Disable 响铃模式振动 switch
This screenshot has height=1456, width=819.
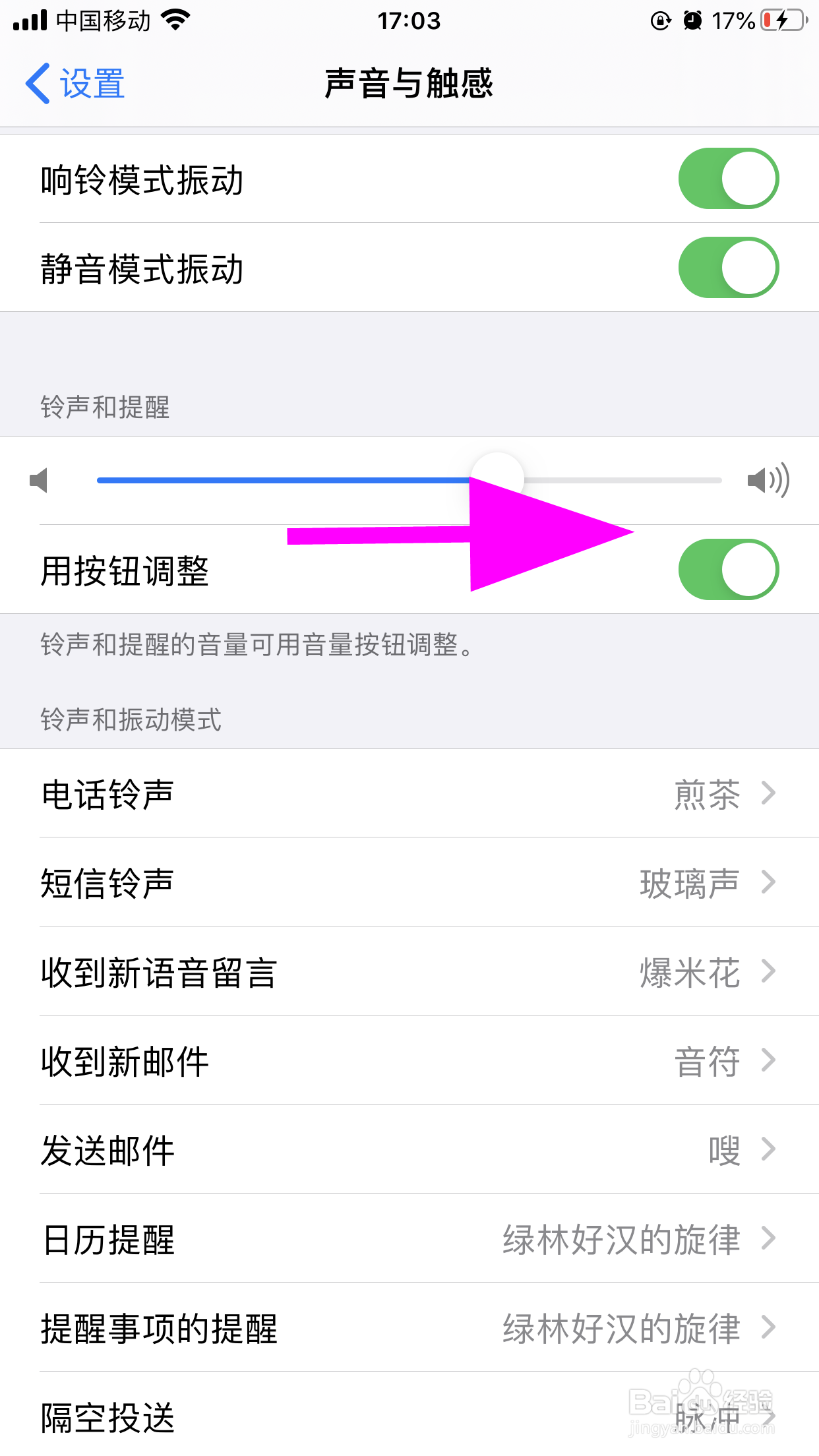727,179
